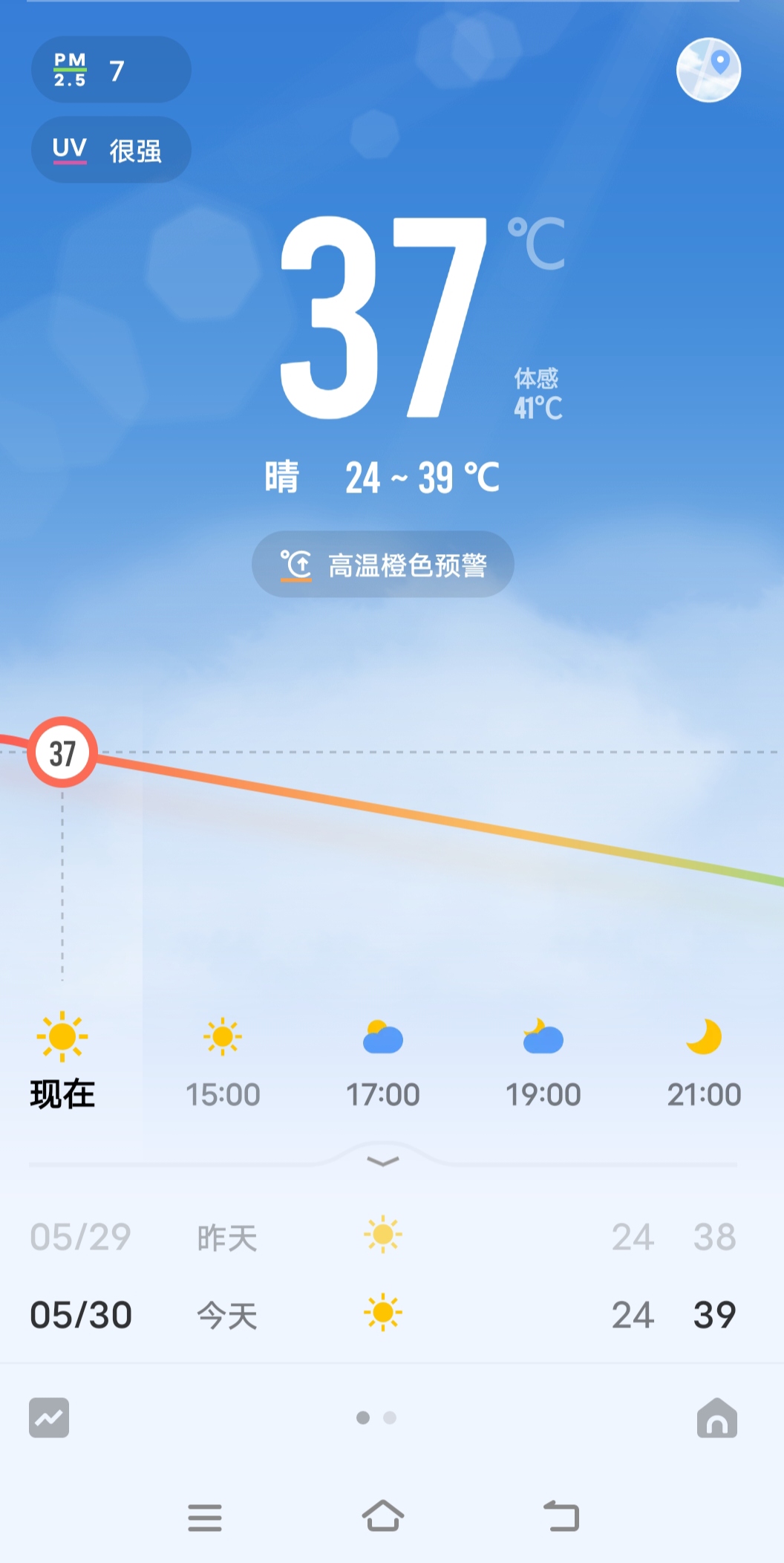The image size is (784, 1563).
Task: Open the UV 很强 index chip
Action: 111,150
